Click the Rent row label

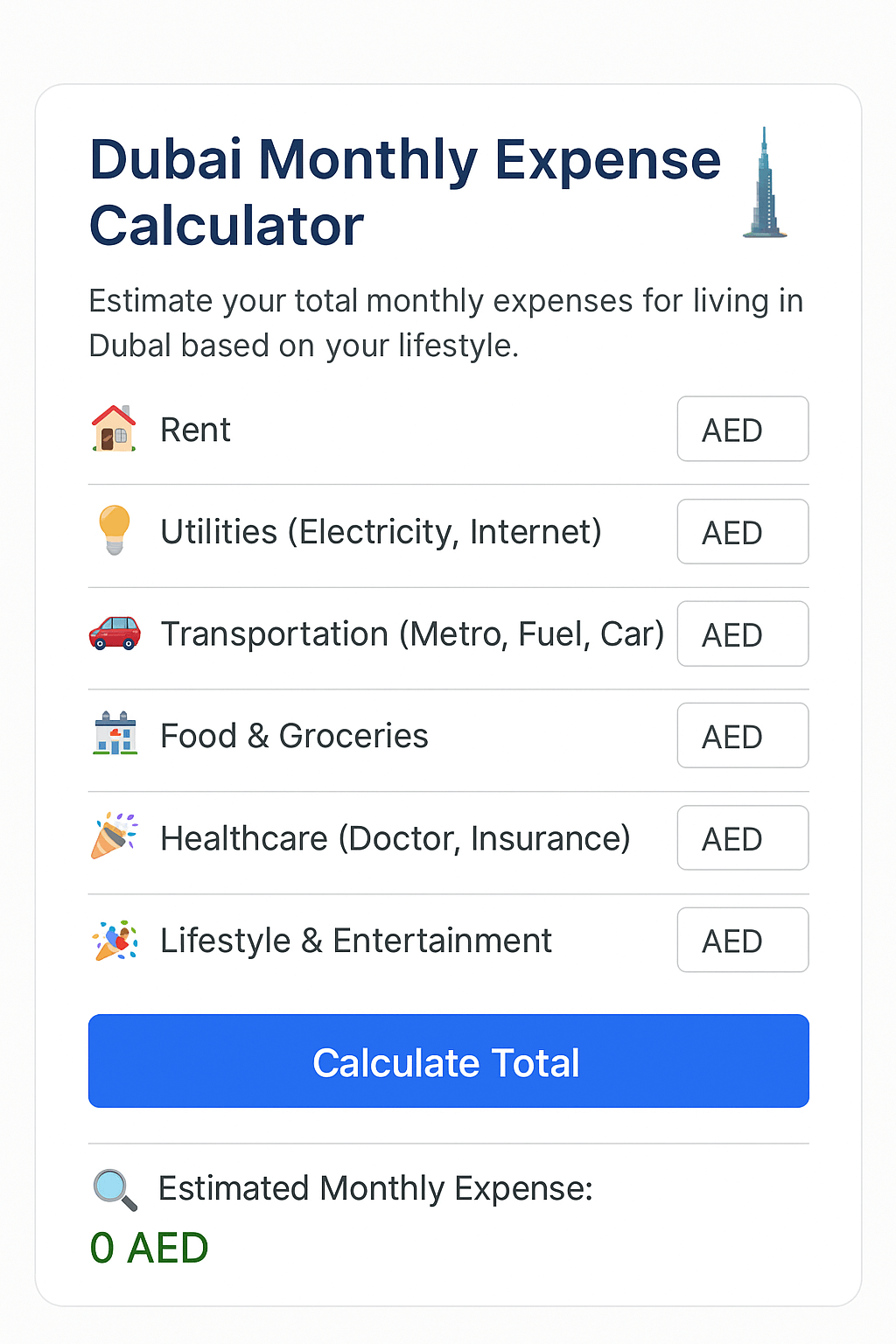[x=194, y=430]
